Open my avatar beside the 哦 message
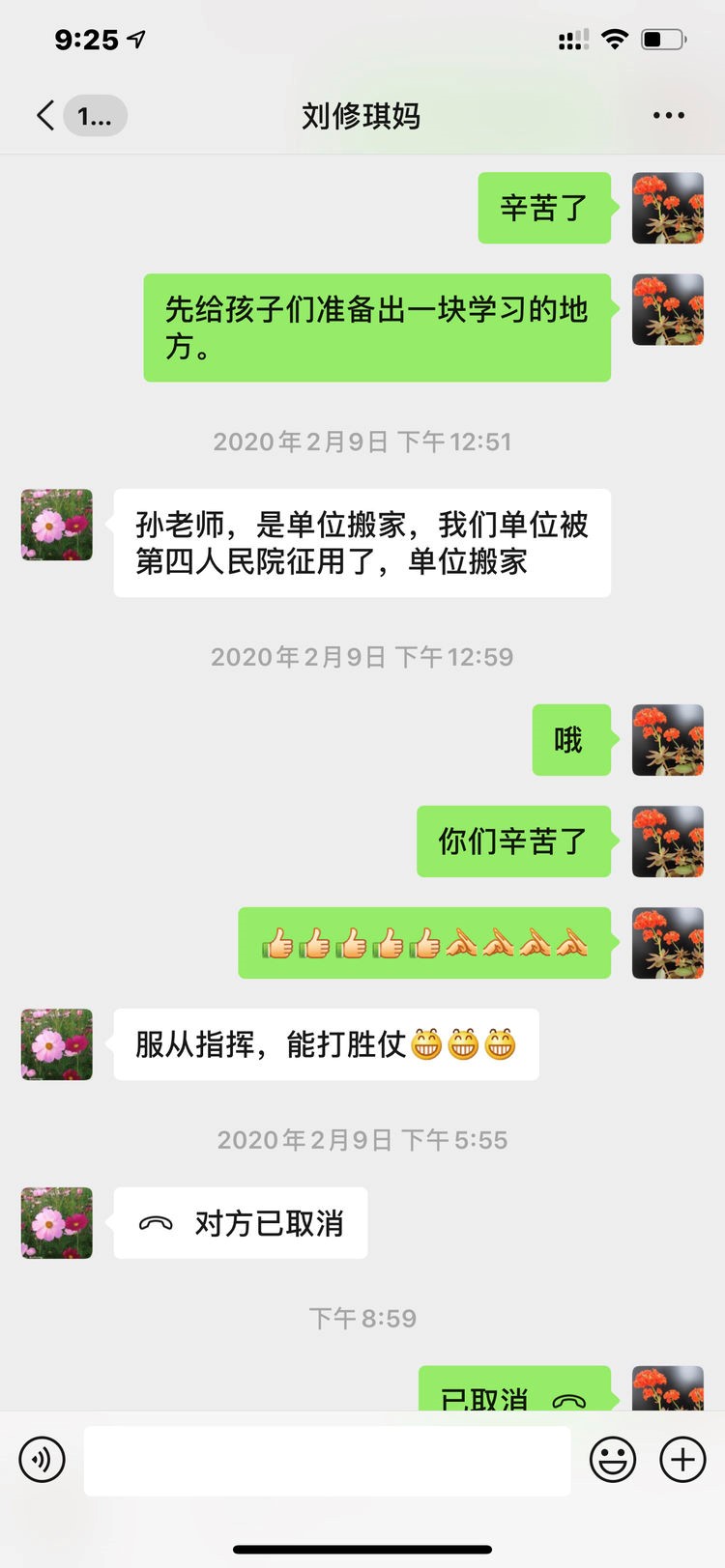Viewport: 725px width, 1568px height. tap(668, 740)
